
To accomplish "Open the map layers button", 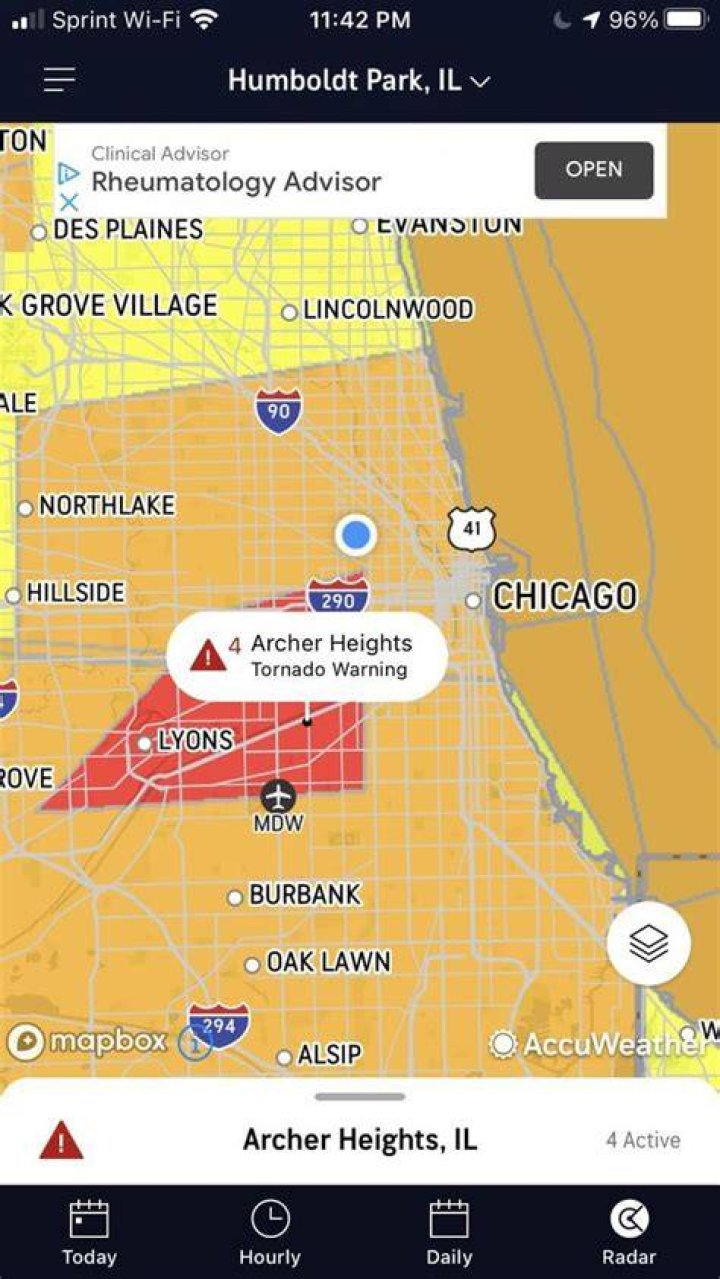I will pos(649,943).
